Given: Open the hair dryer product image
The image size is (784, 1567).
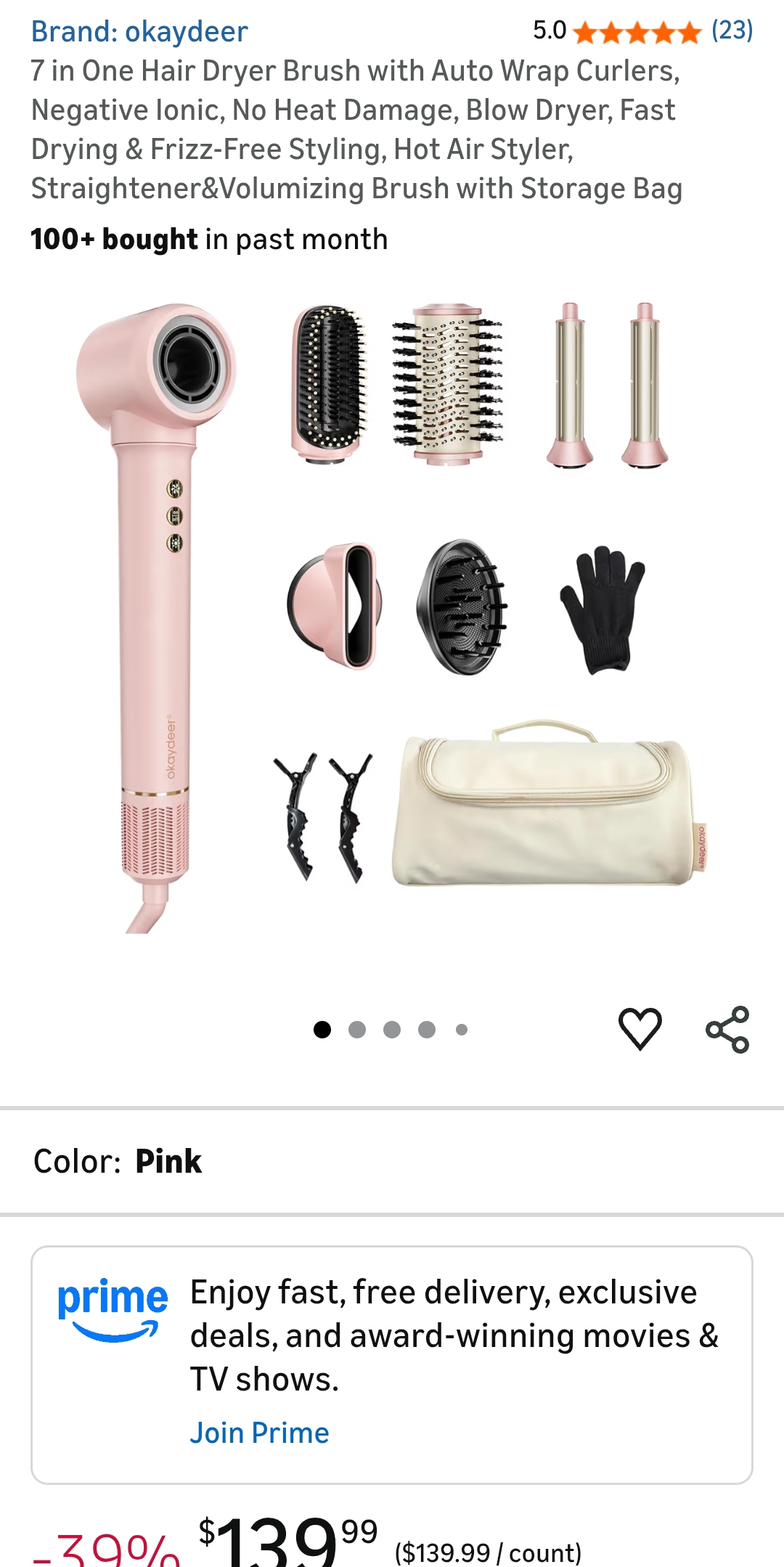Looking at the screenshot, I should pyautogui.click(x=392, y=617).
